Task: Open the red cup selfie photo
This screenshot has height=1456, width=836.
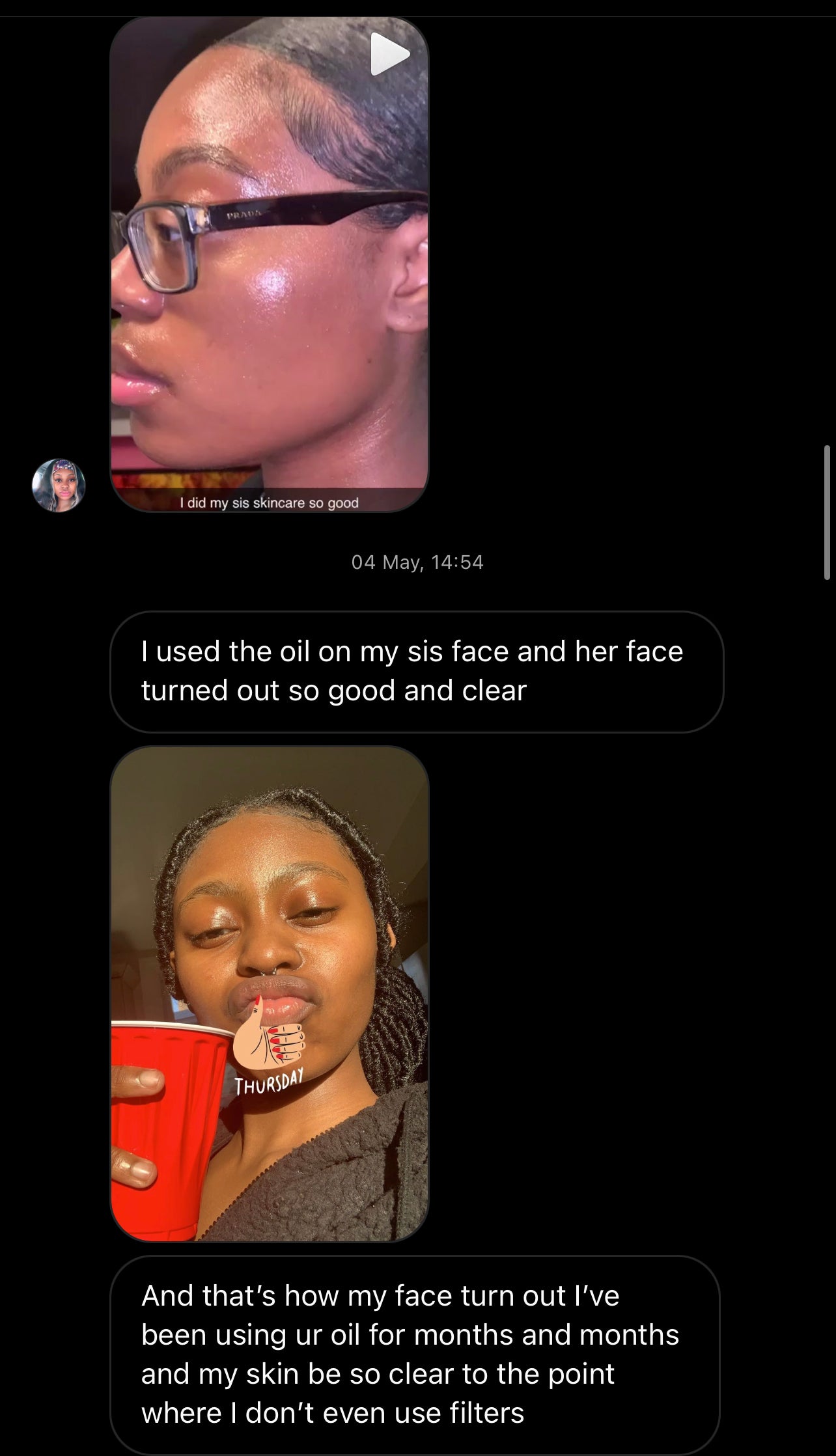Action: click(x=270, y=994)
